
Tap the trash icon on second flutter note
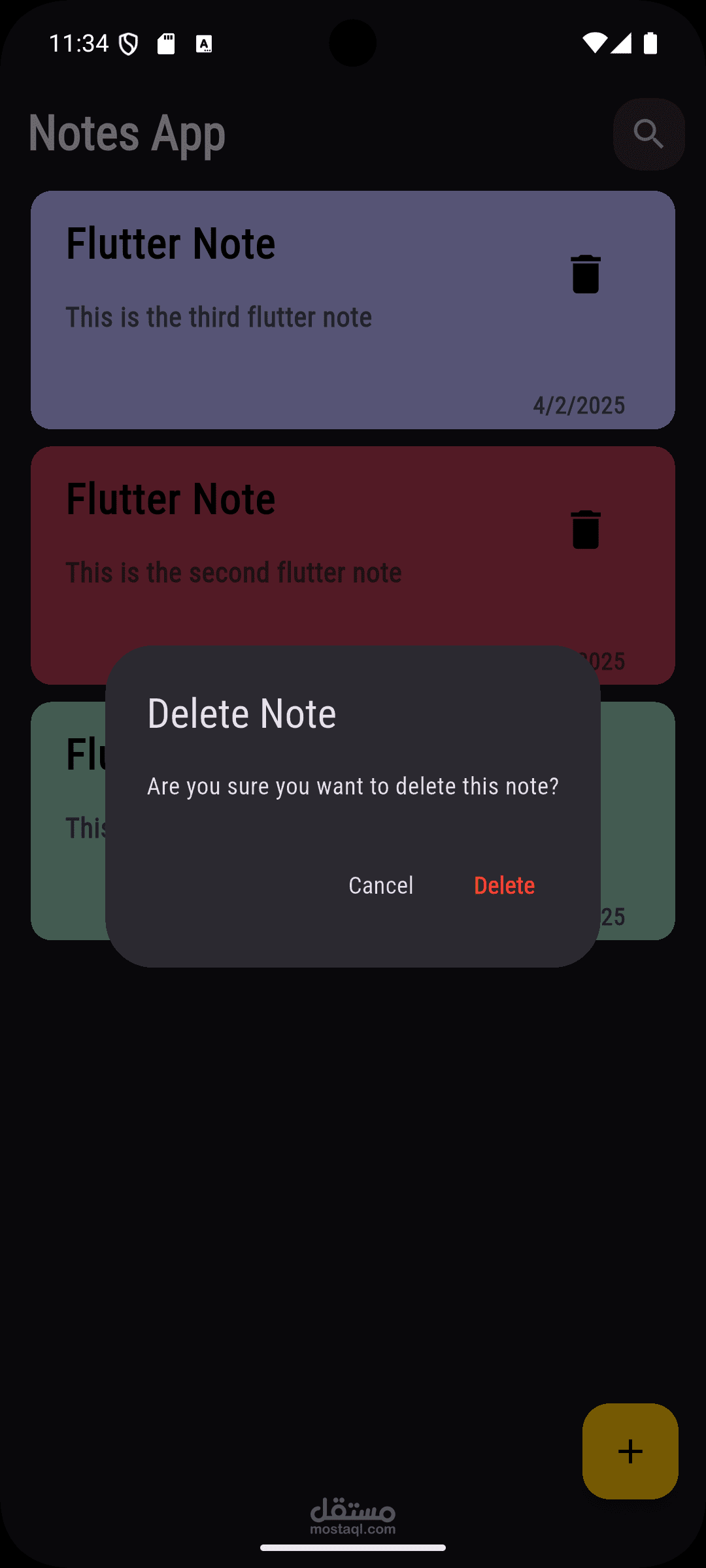point(585,529)
